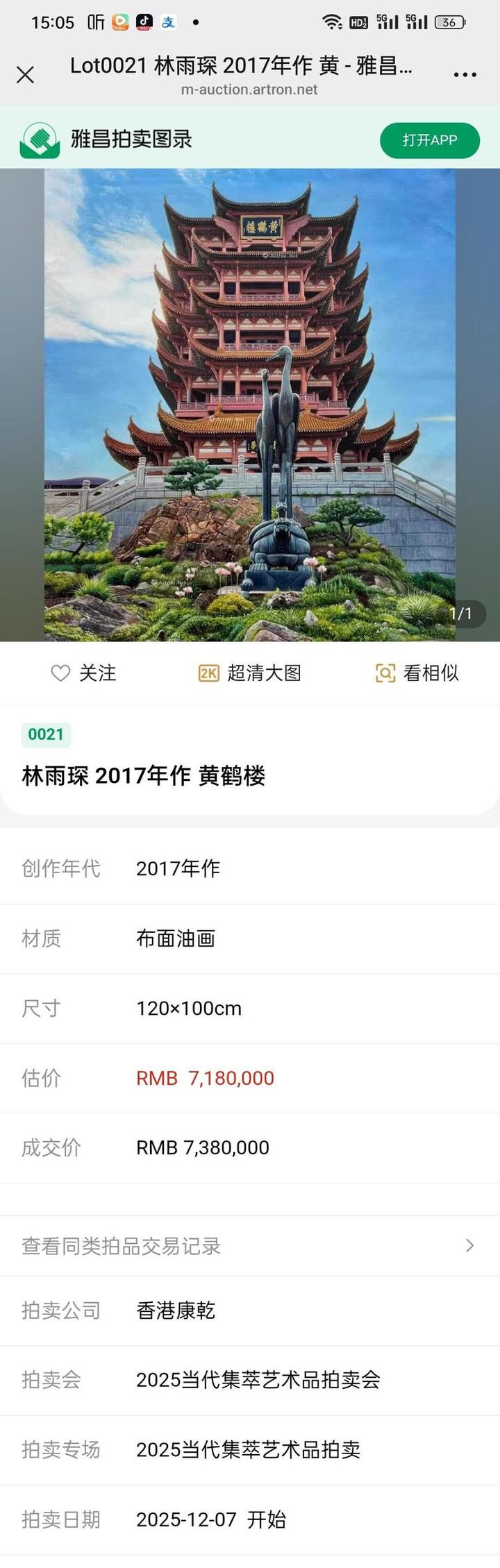The image size is (500, 1568).
Task: Find similar works with 看相似
Action: coord(417,673)
